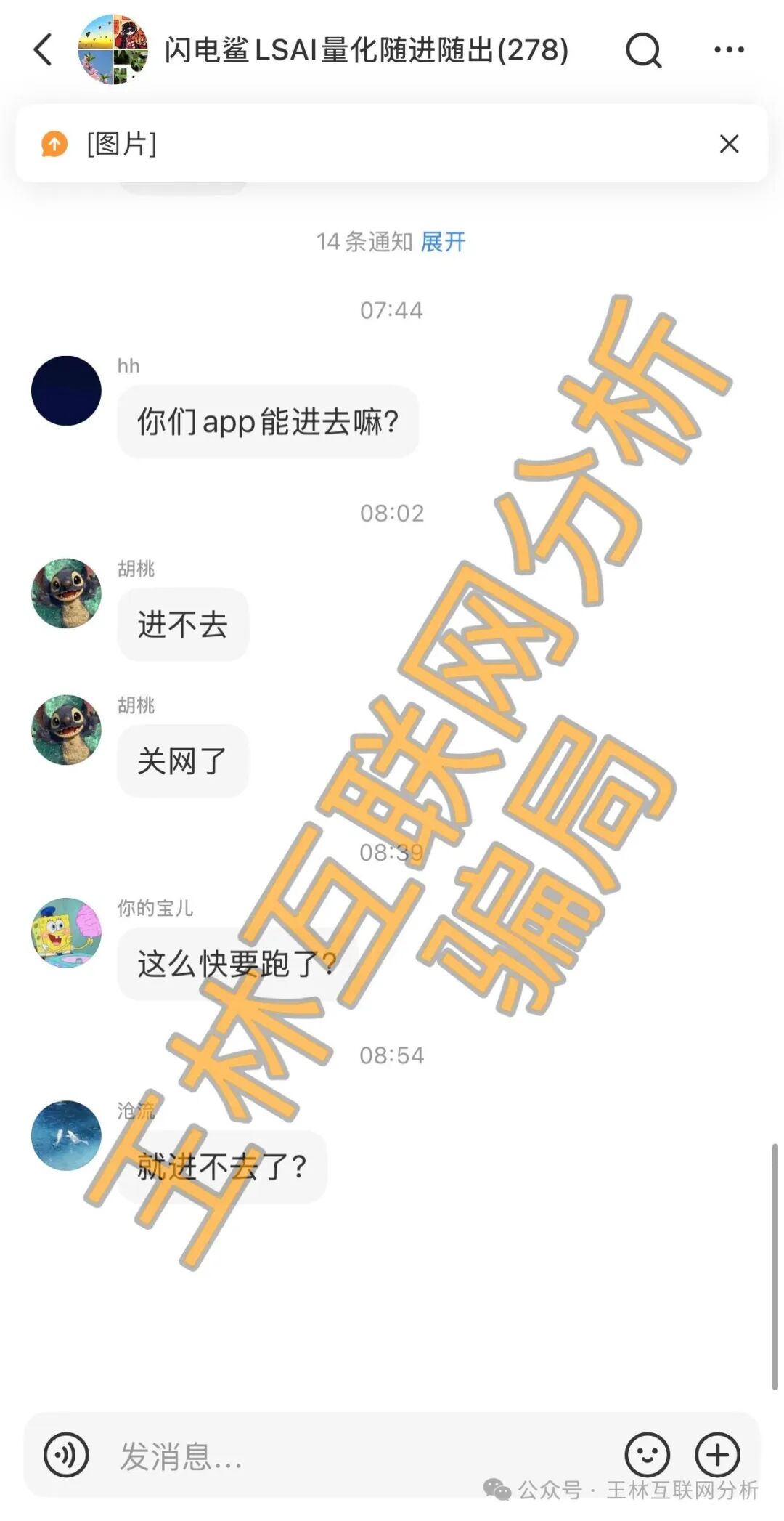Select the 关网了 message bubble
Viewport: 784px width, 1521px height.
(x=183, y=760)
